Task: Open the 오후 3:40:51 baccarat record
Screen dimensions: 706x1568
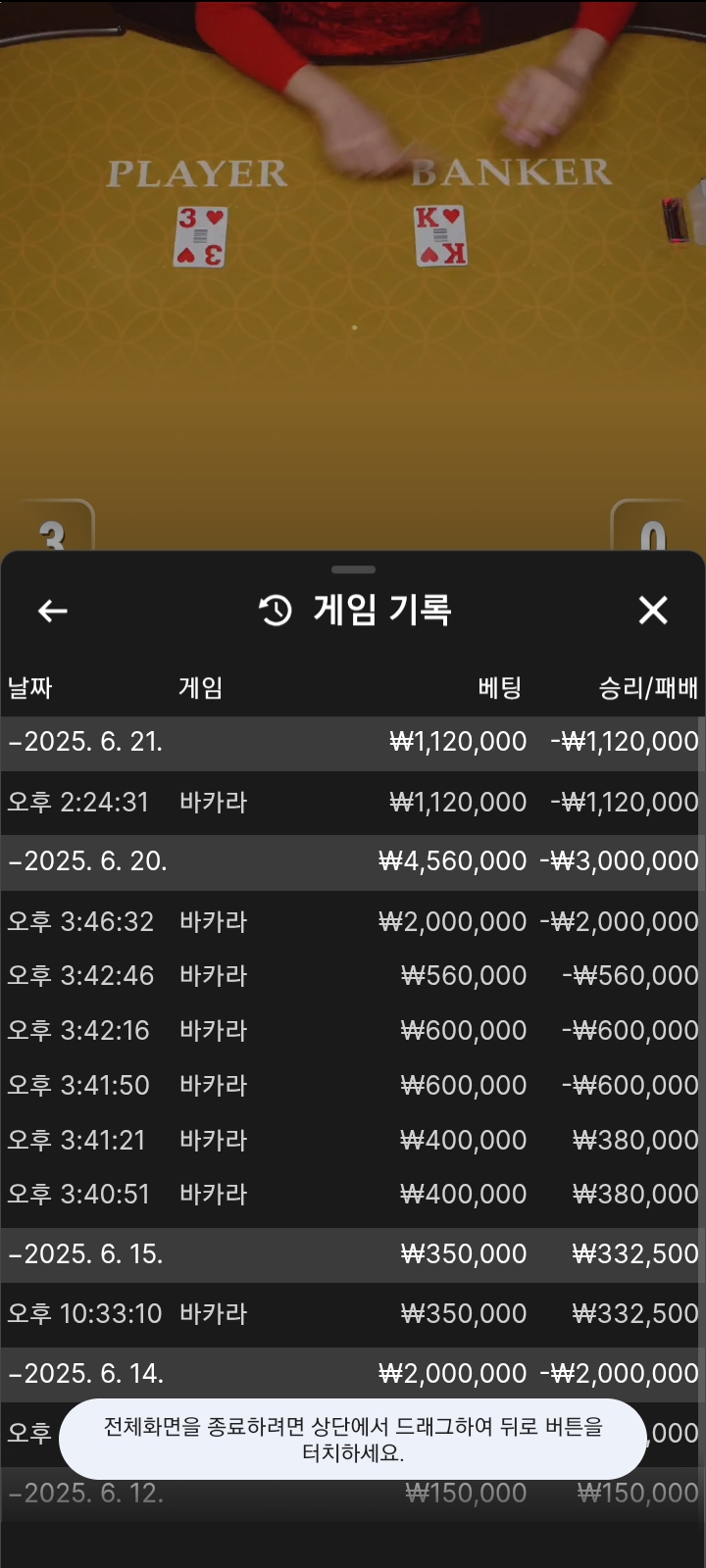Action: coord(353,1195)
